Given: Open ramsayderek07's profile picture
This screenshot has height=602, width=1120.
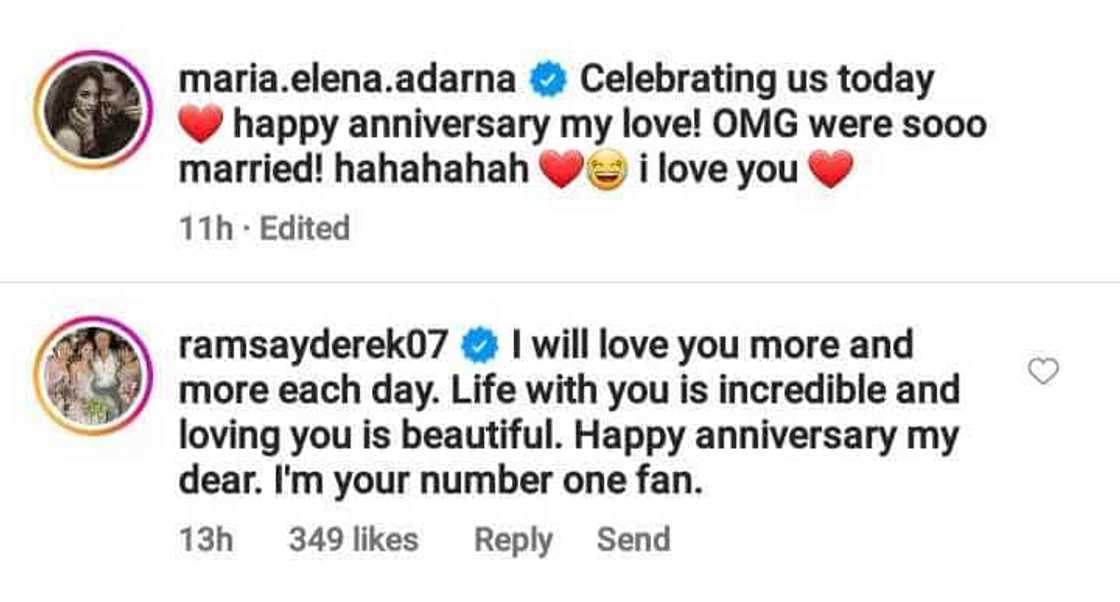Looking at the screenshot, I should click(x=92, y=375).
